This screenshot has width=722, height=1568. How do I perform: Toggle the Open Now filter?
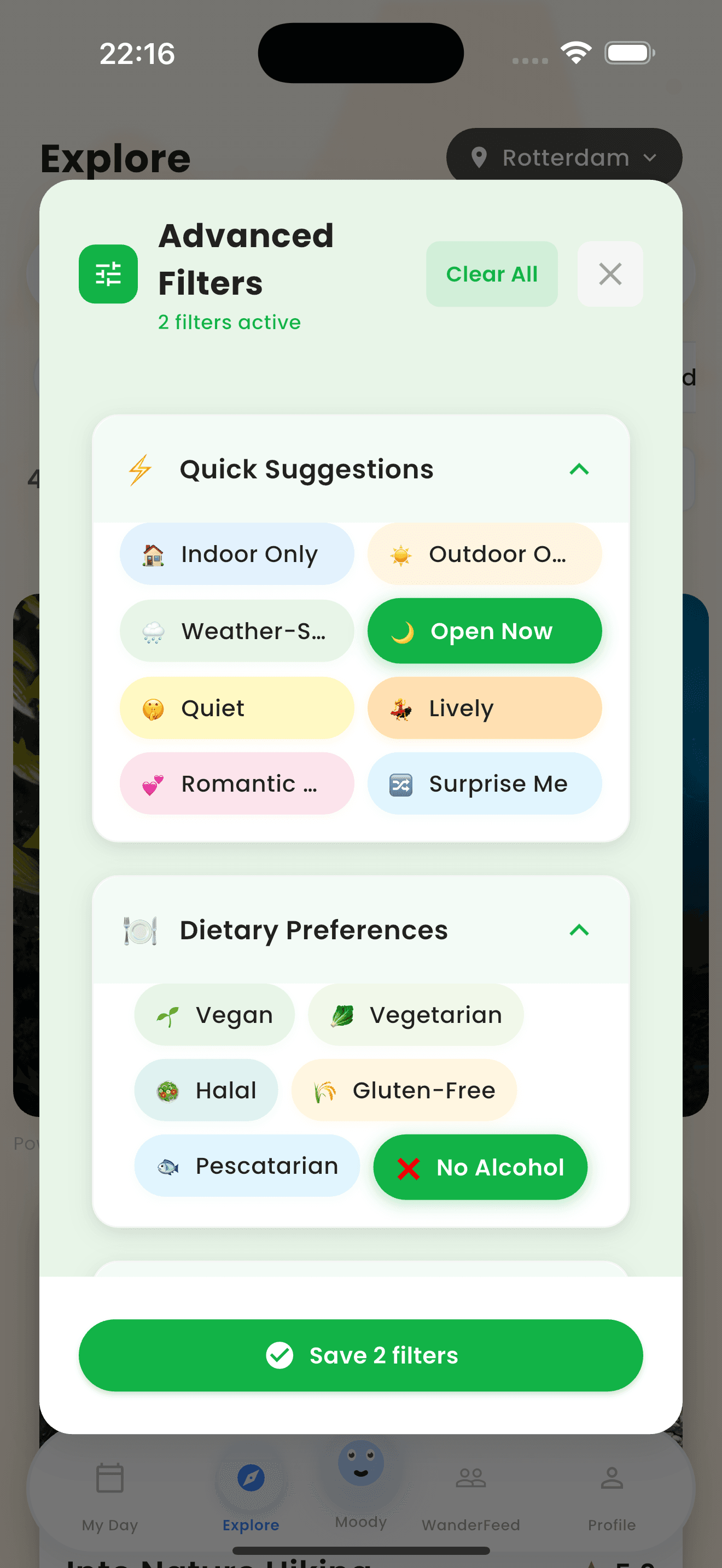click(484, 631)
